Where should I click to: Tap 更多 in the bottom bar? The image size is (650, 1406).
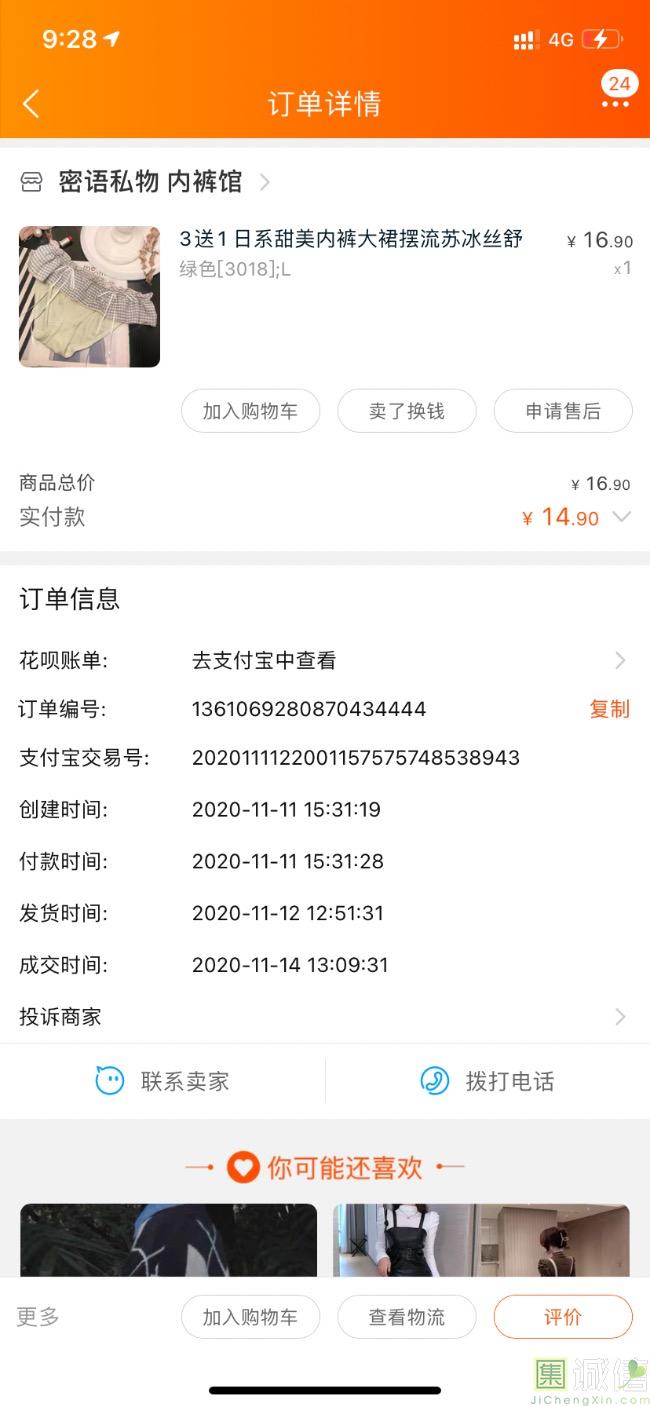pos(38,1316)
